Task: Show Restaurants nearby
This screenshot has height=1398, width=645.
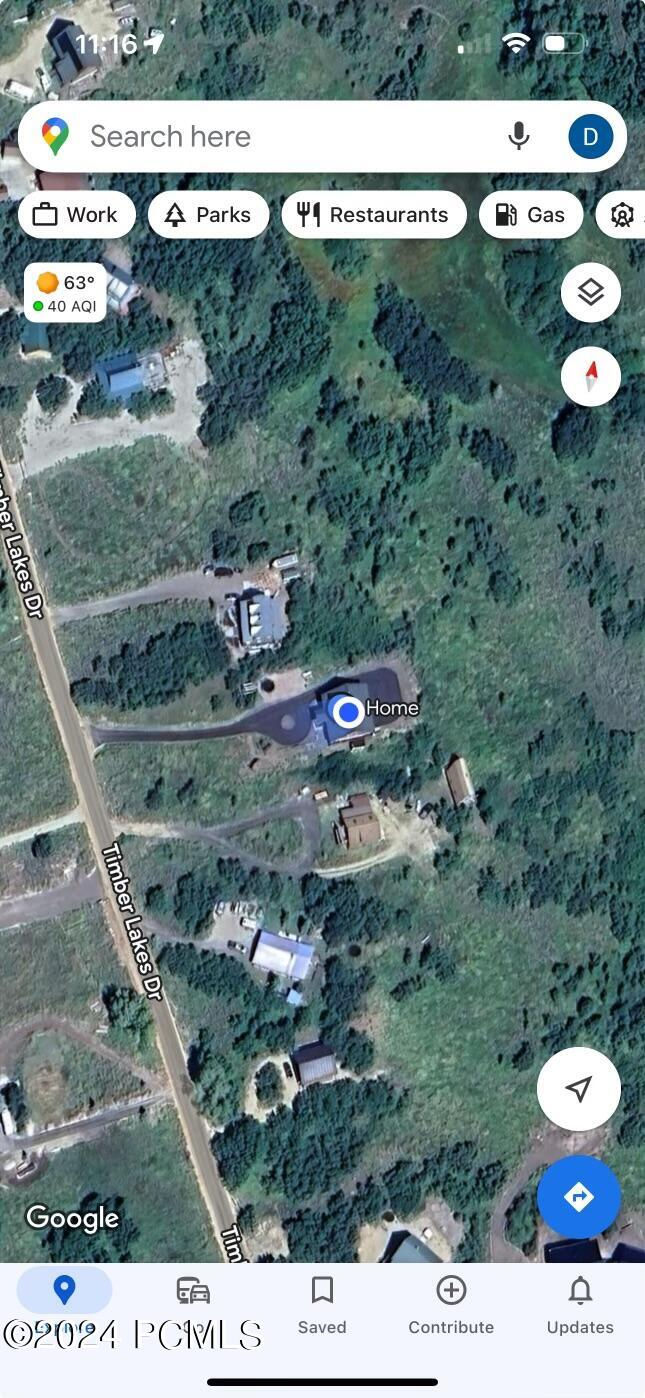Action: [374, 214]
